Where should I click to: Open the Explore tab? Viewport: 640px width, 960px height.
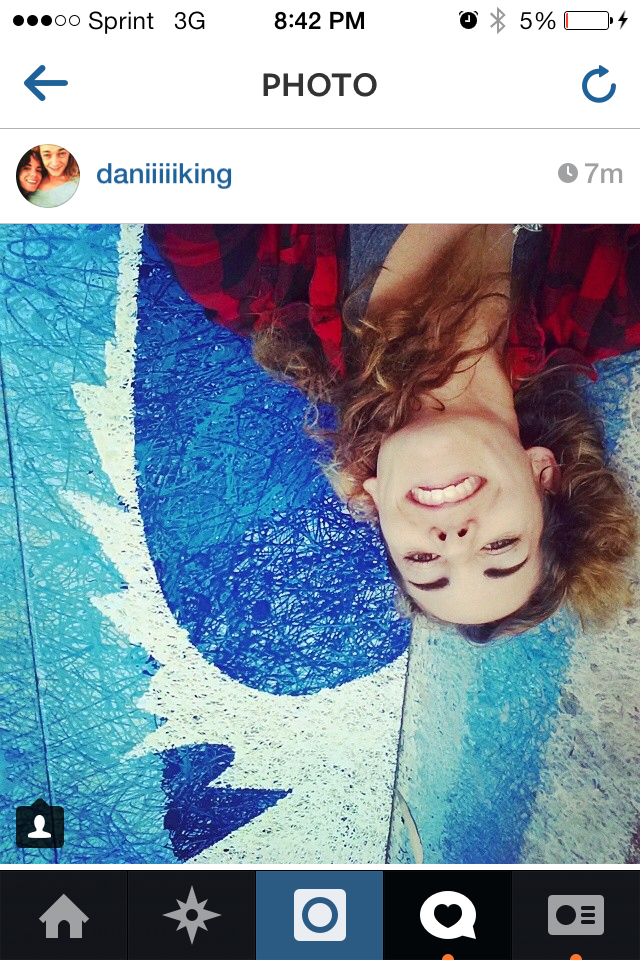point(191,916)
